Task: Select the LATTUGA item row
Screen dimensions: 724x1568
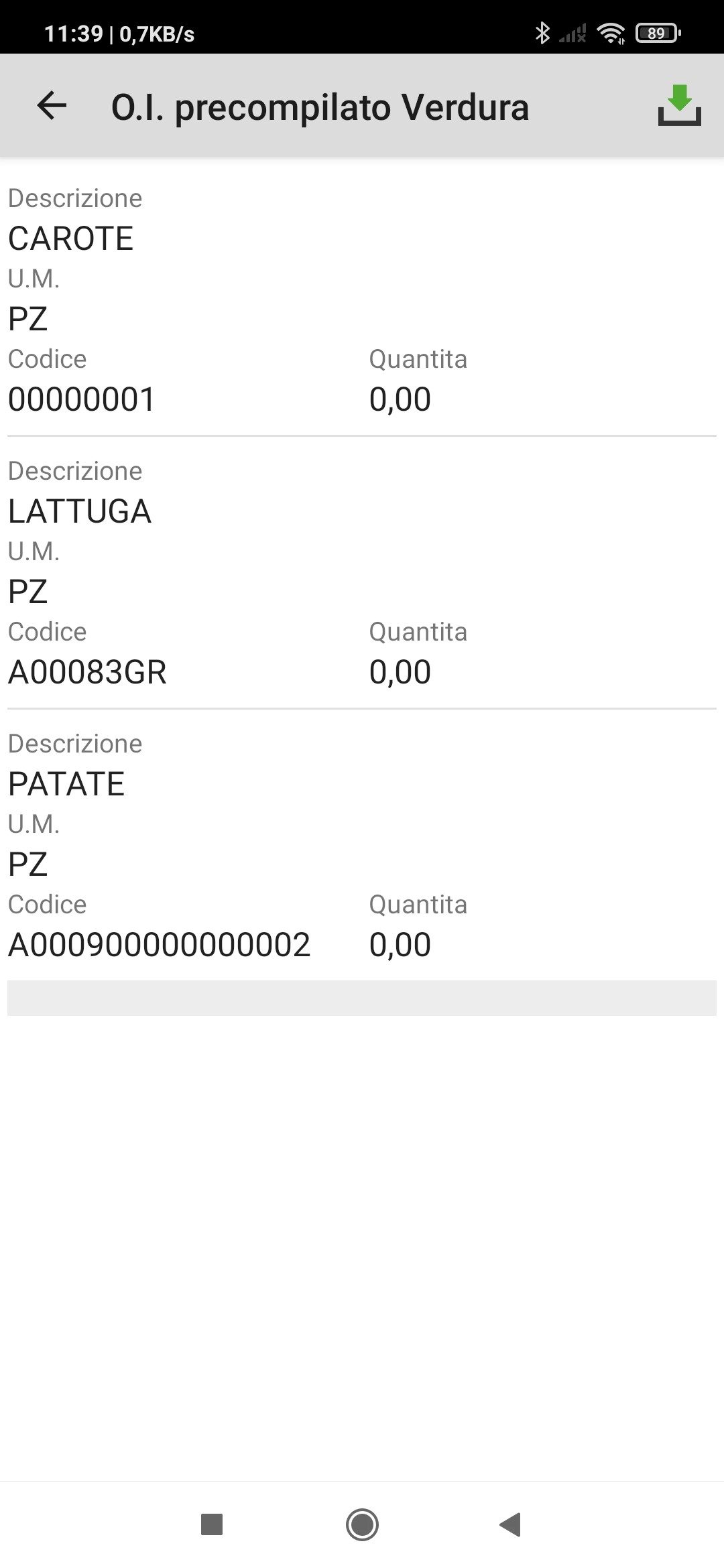Action: pos(362,572)
